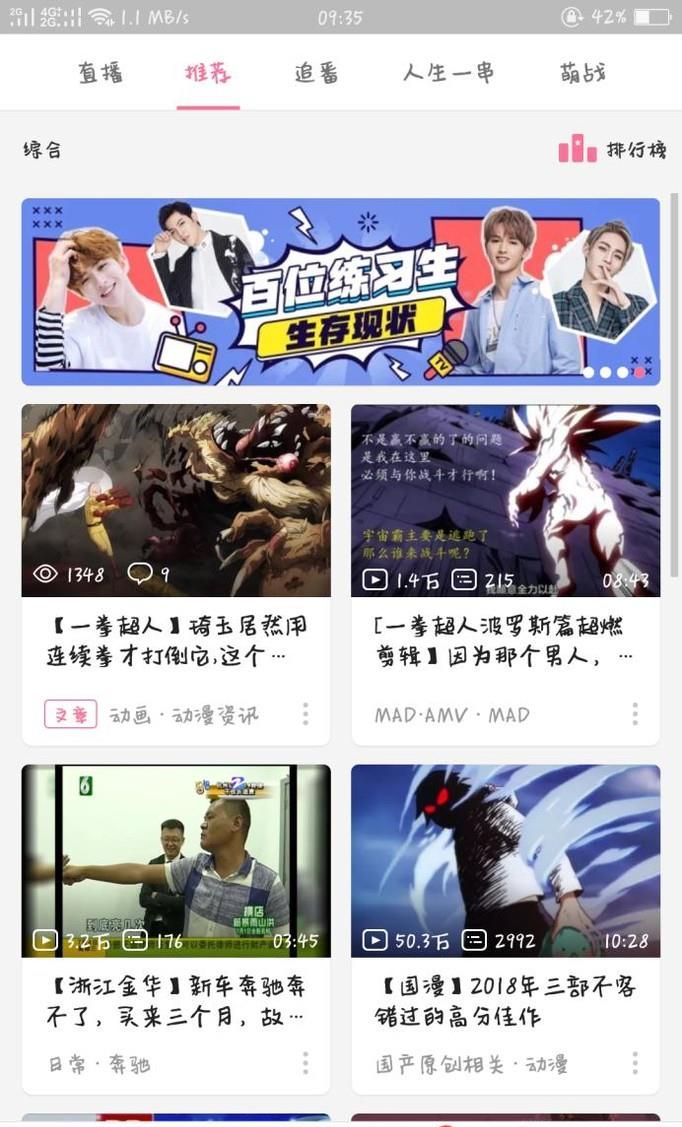Play the 国漫 2018年三部高分佳作 video
The image size is (682, 1127).
point(505,929)
